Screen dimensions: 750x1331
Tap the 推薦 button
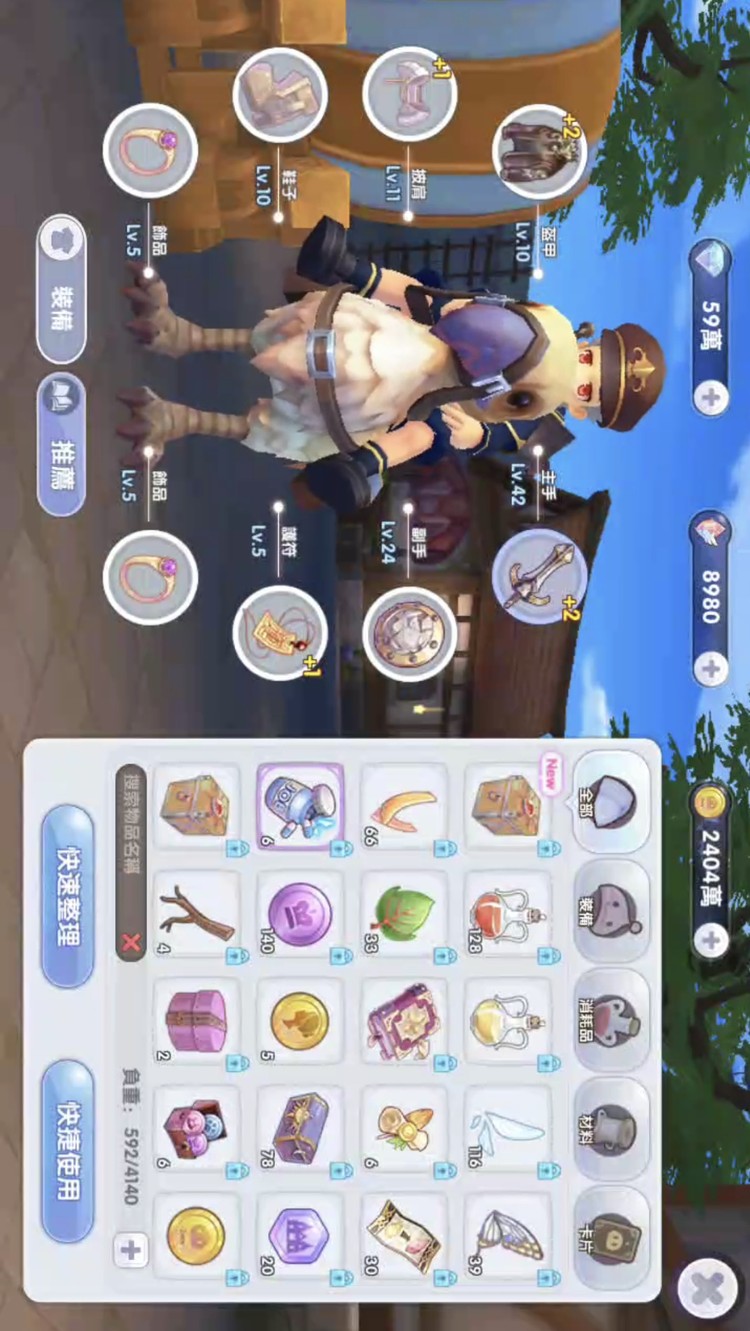(61, 446)
